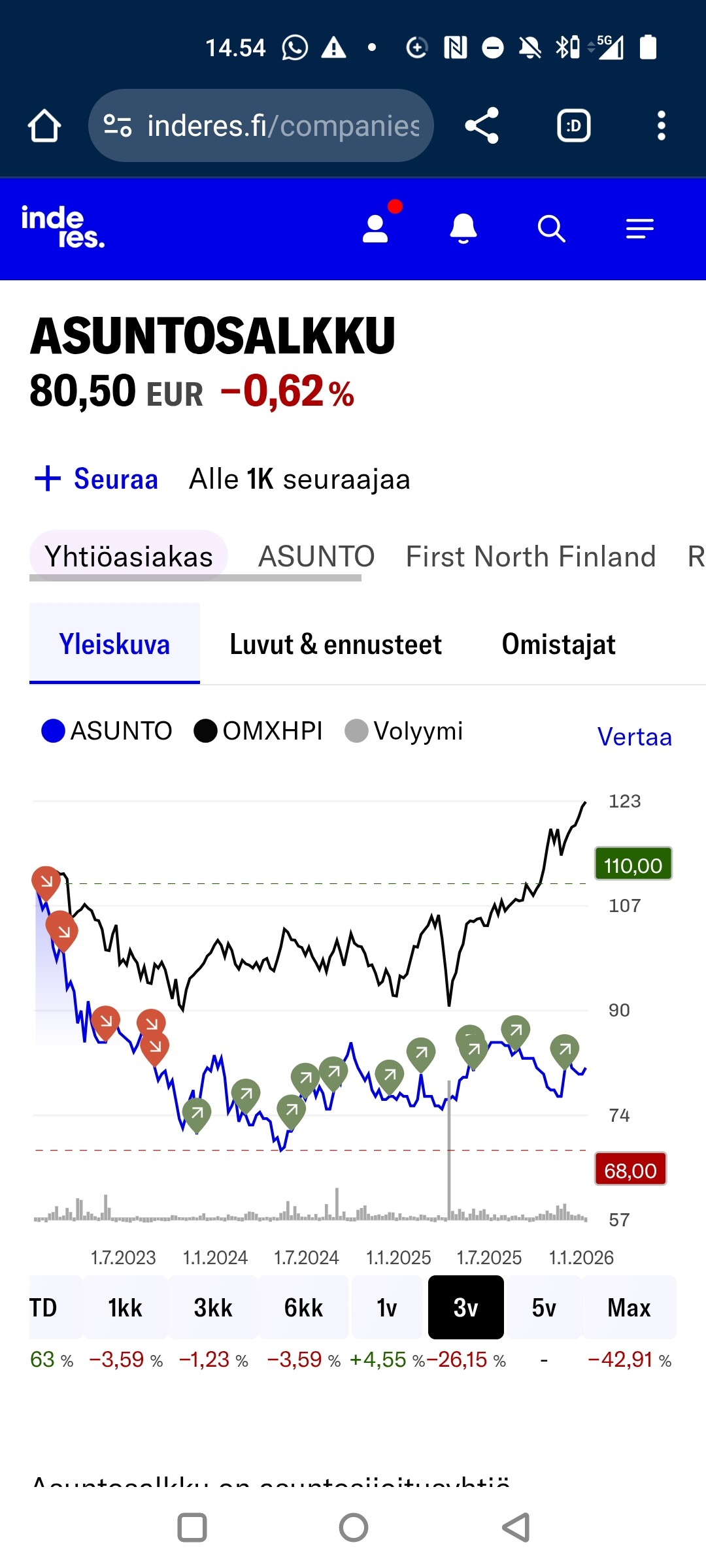Open the browser tab switcher
The image size is (706, 1568).
point(573,125)
